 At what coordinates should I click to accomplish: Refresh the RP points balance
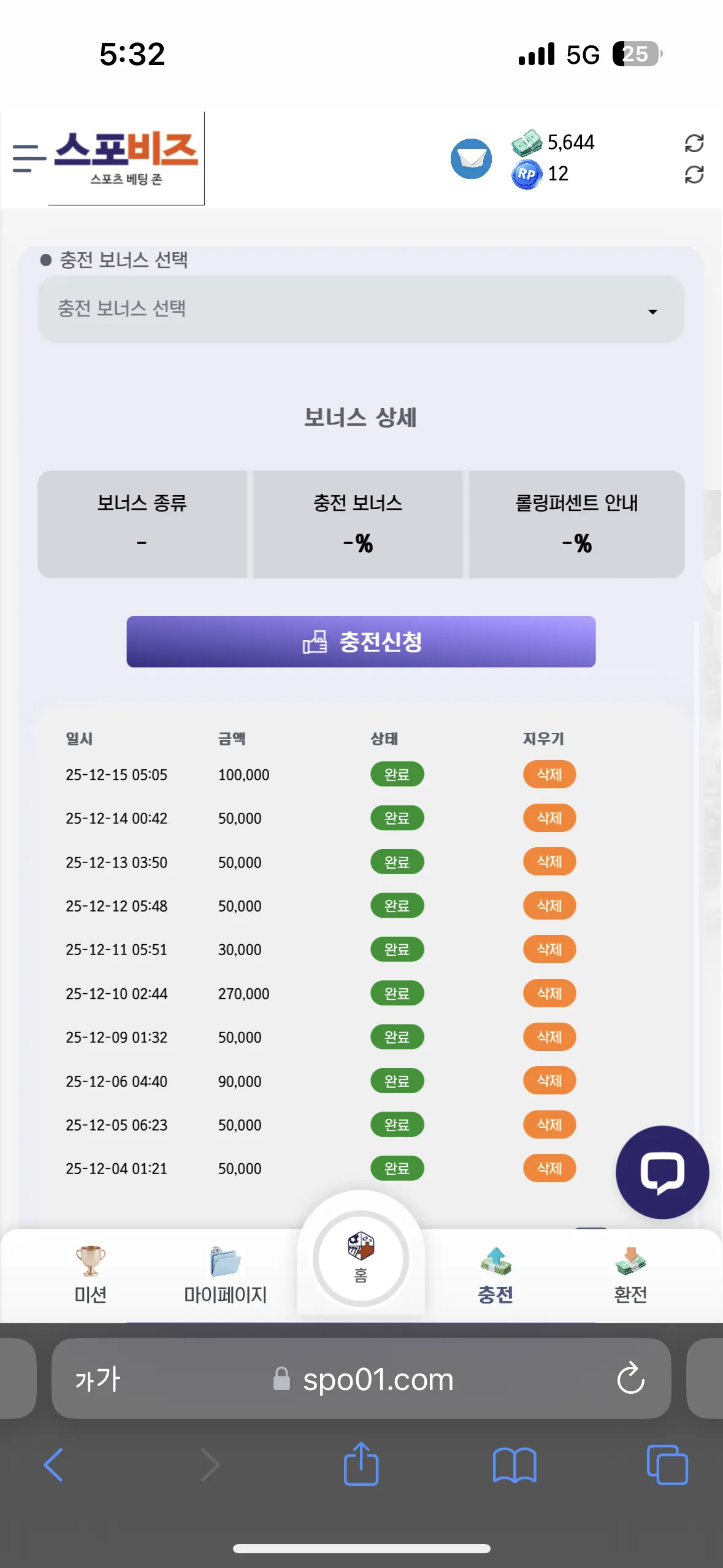pyautogui.click(x=694, y=175)
